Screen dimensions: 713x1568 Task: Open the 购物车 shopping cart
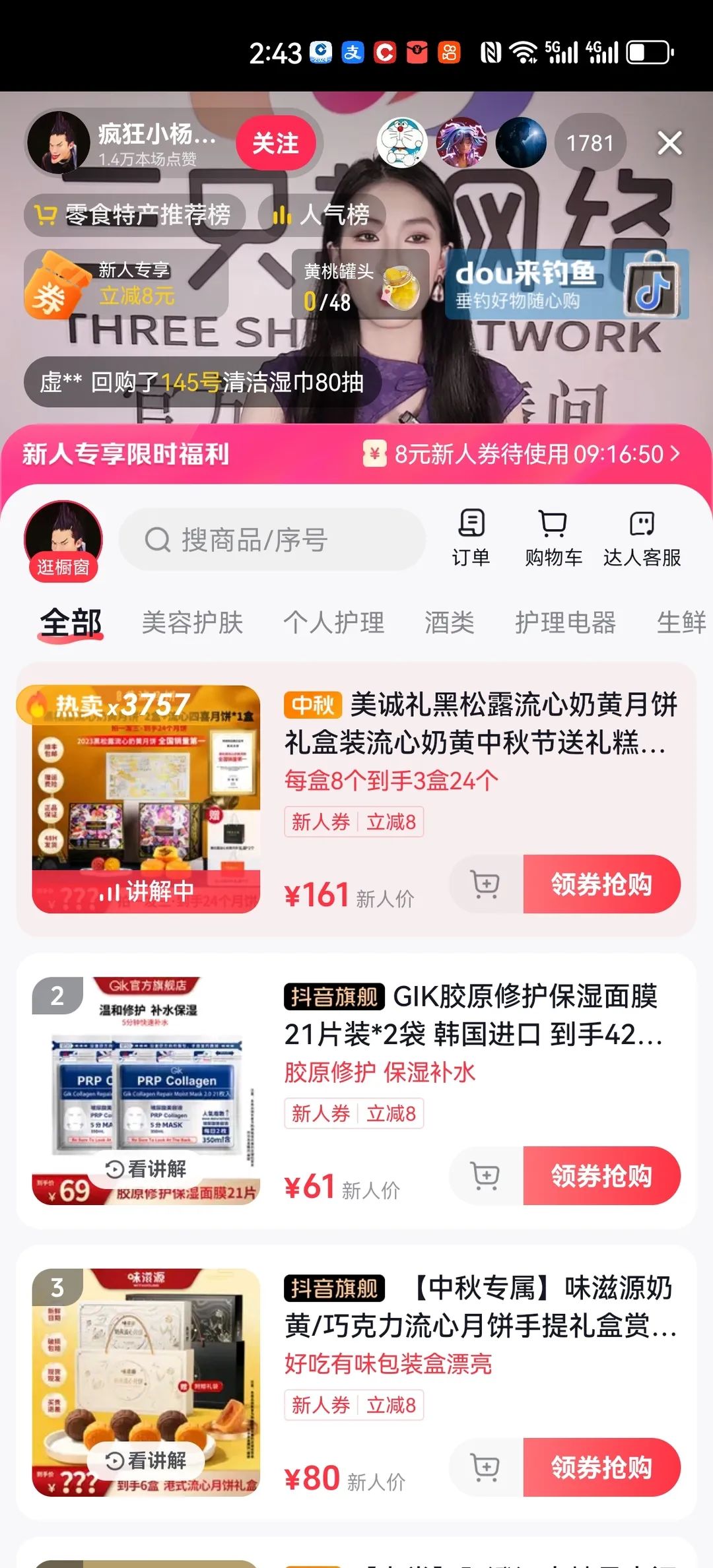pyautogui.click(x=553, y=539)
